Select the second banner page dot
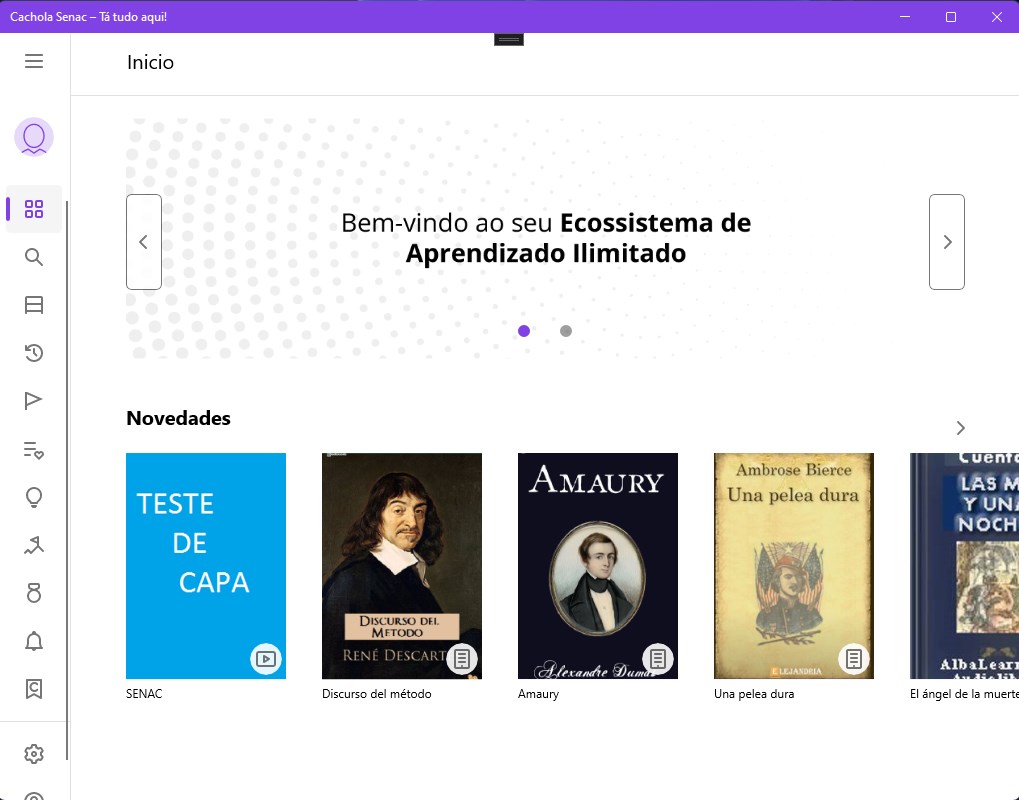The height and width of the screenshot is (800, 1019). click(x=566, y=331)
